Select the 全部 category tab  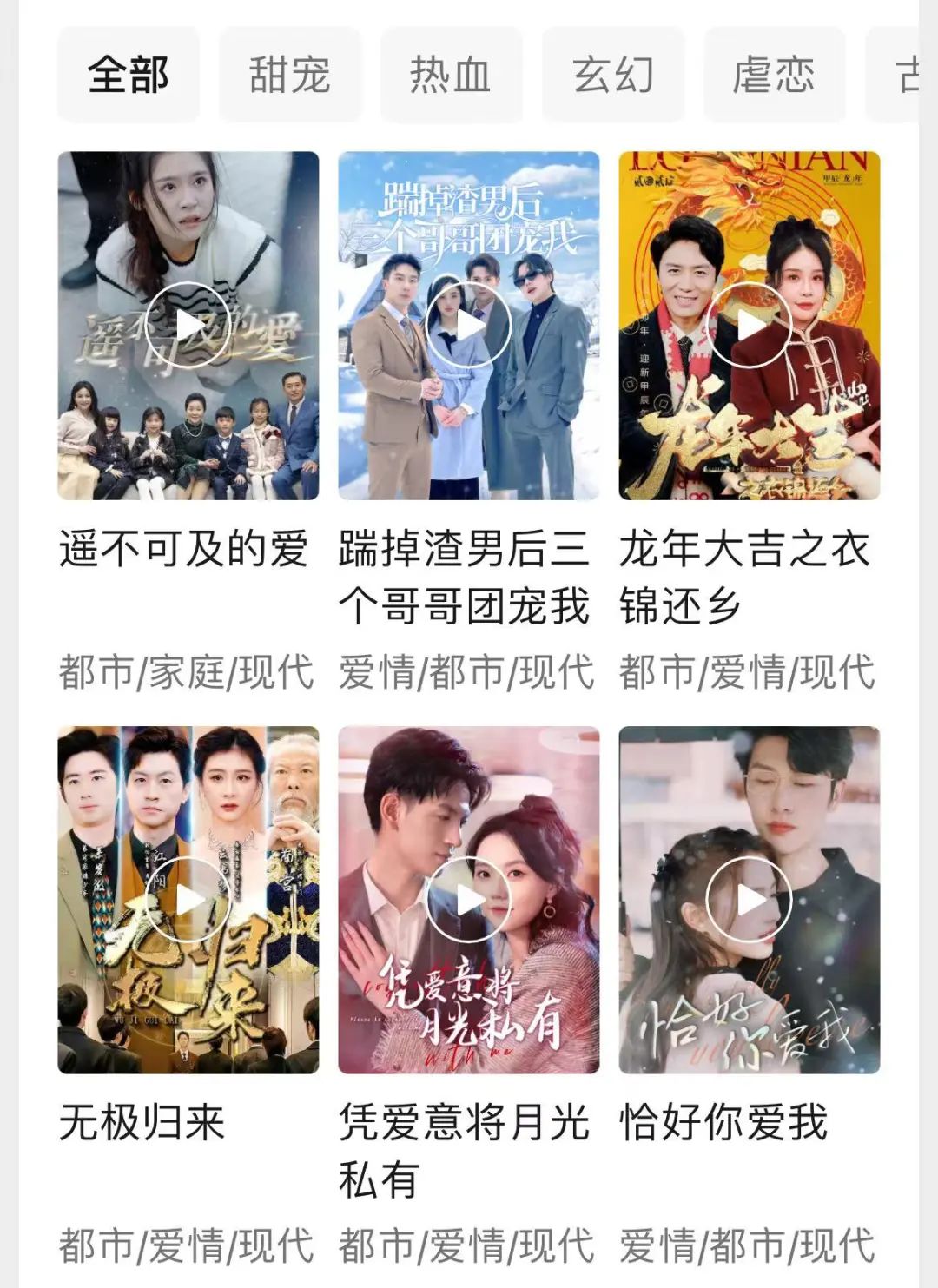click(129, 75)
